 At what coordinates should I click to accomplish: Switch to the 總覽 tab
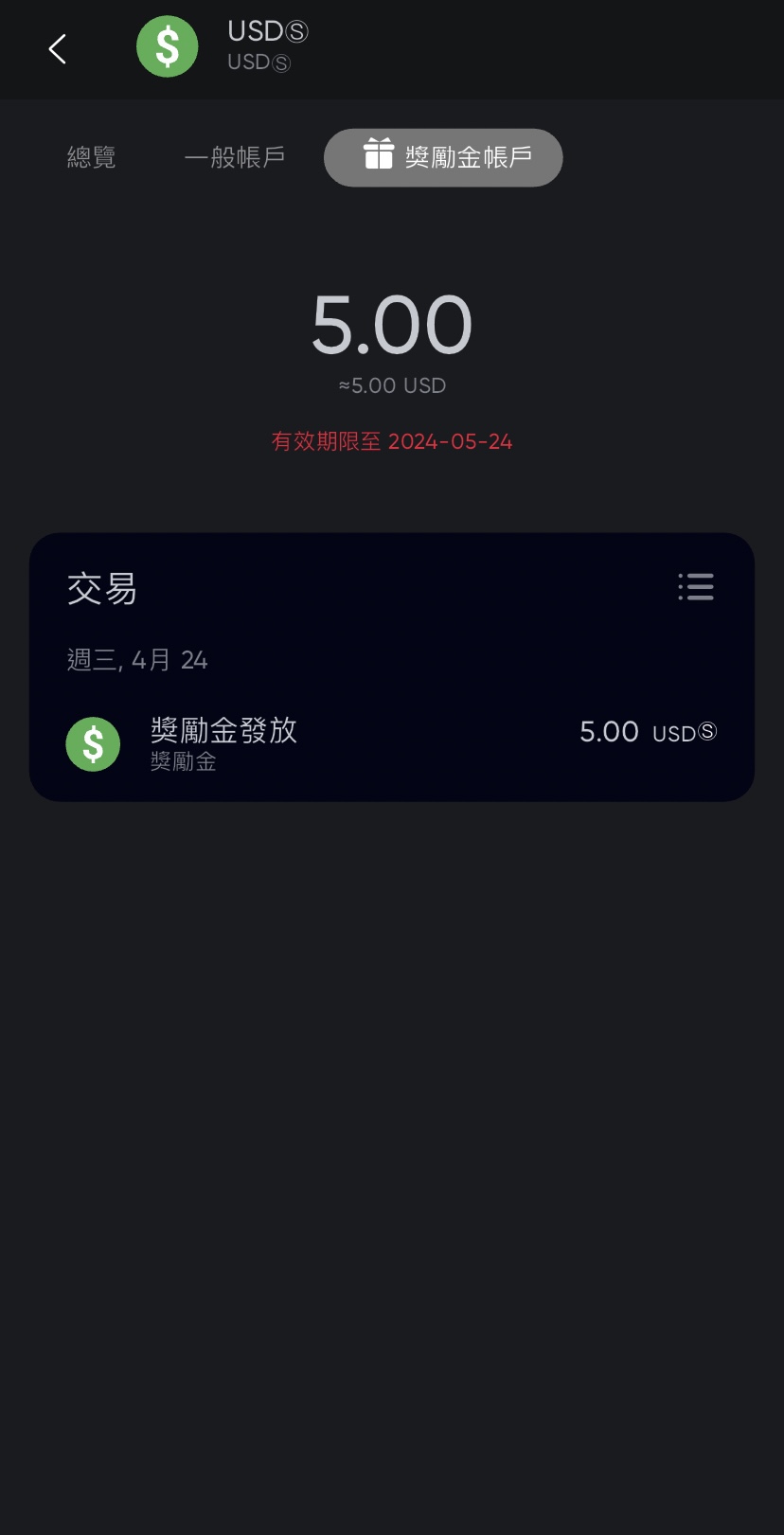[92, 157]
